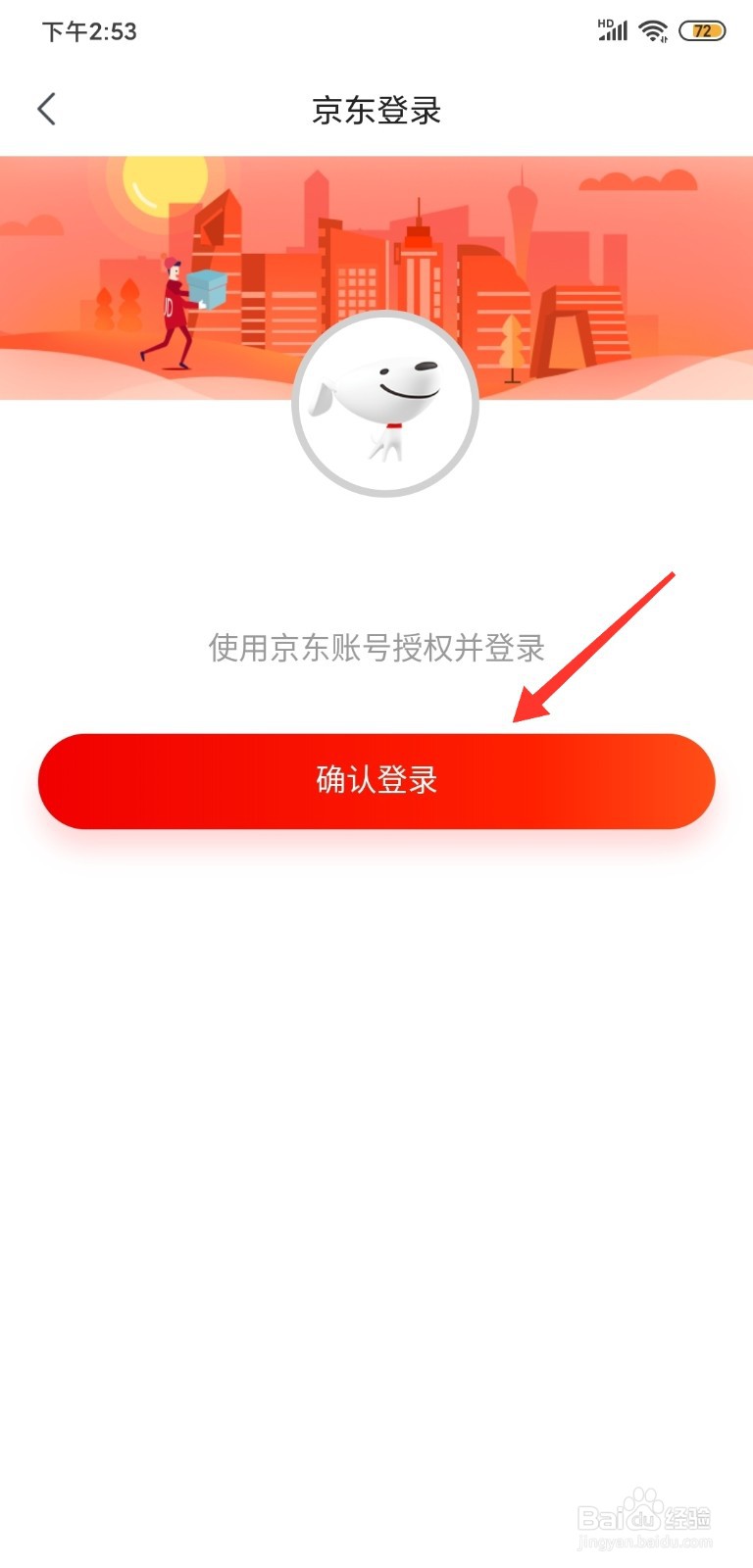Tap the battery indicator showing 72
The height and width of the screenshot is (1568, 753).
[700, 29]
